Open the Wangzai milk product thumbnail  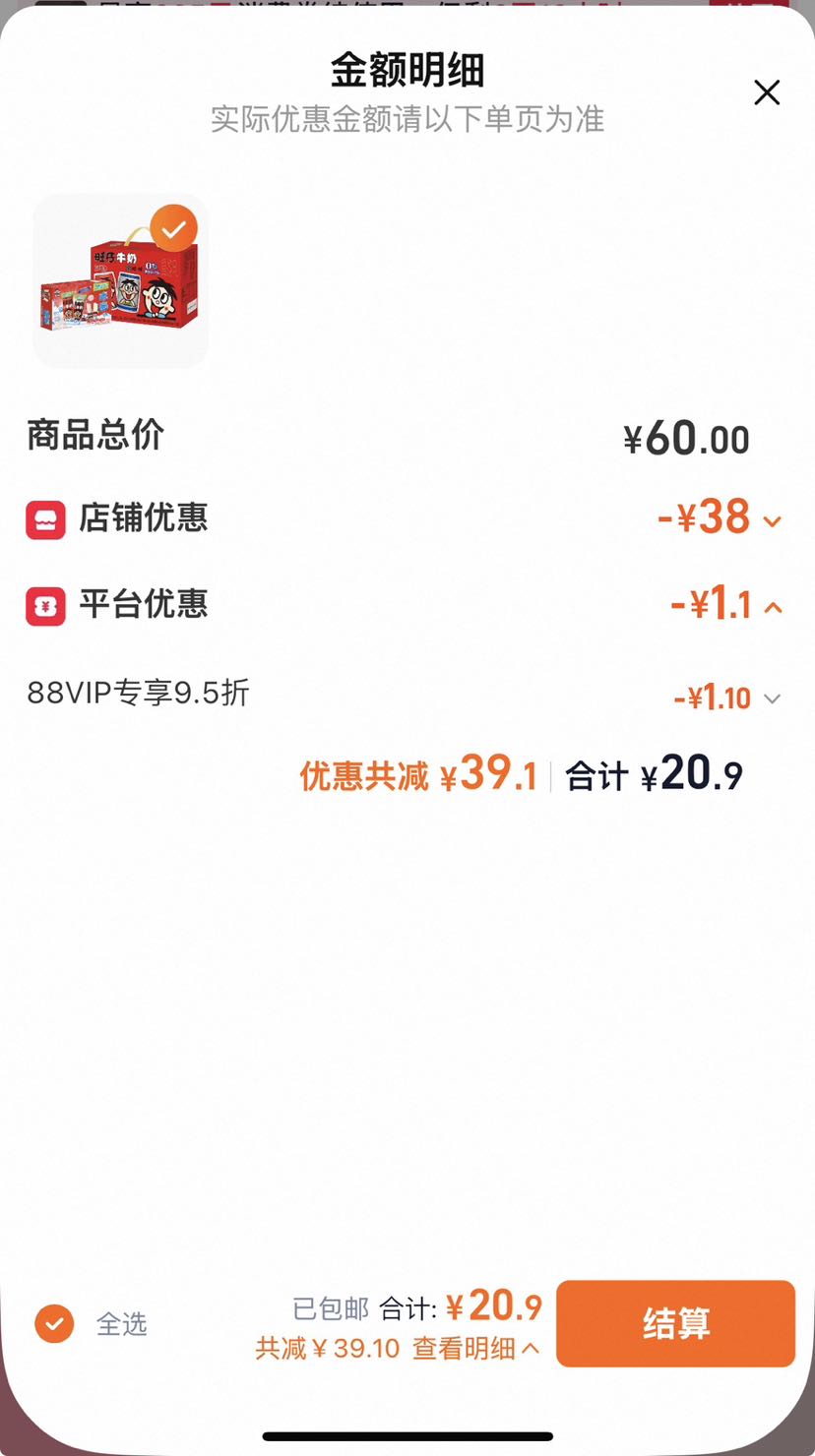[x=120, y=280]
